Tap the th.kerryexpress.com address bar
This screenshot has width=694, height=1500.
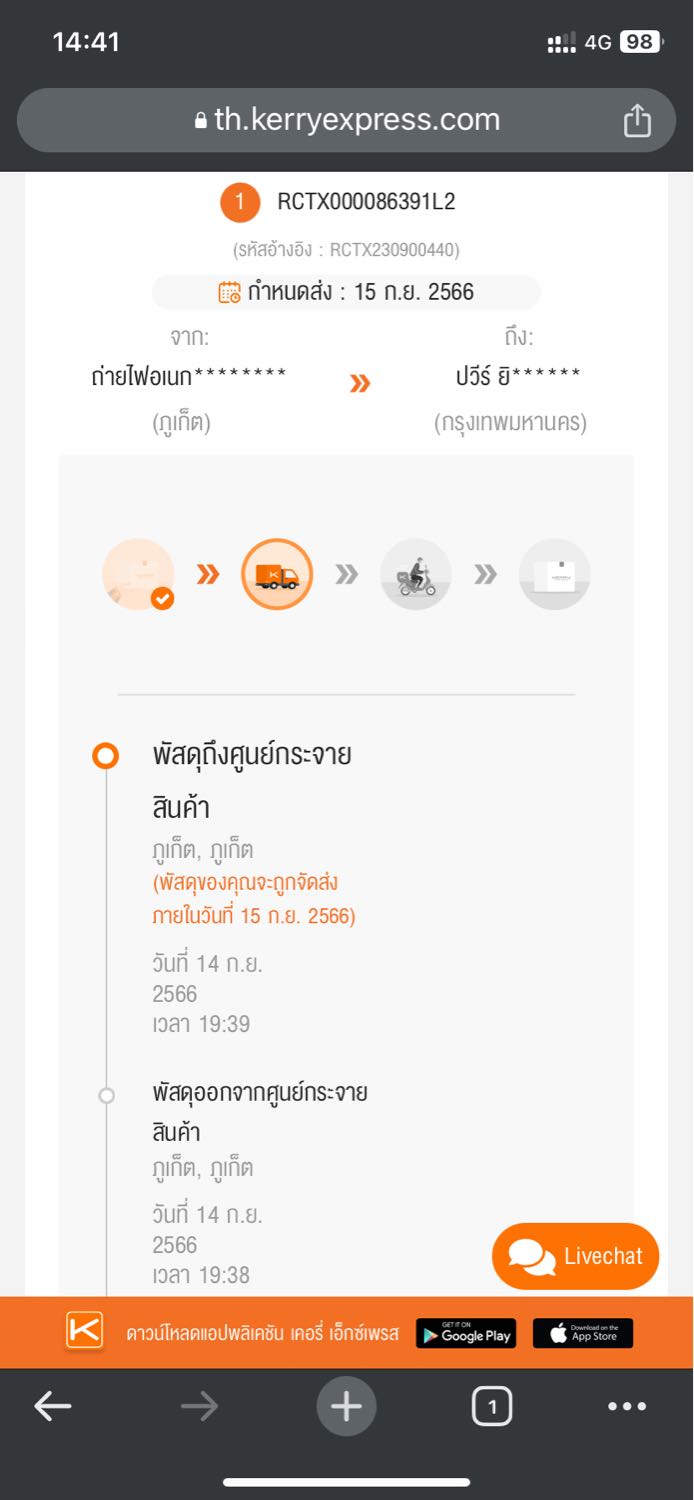pos(346,120)
